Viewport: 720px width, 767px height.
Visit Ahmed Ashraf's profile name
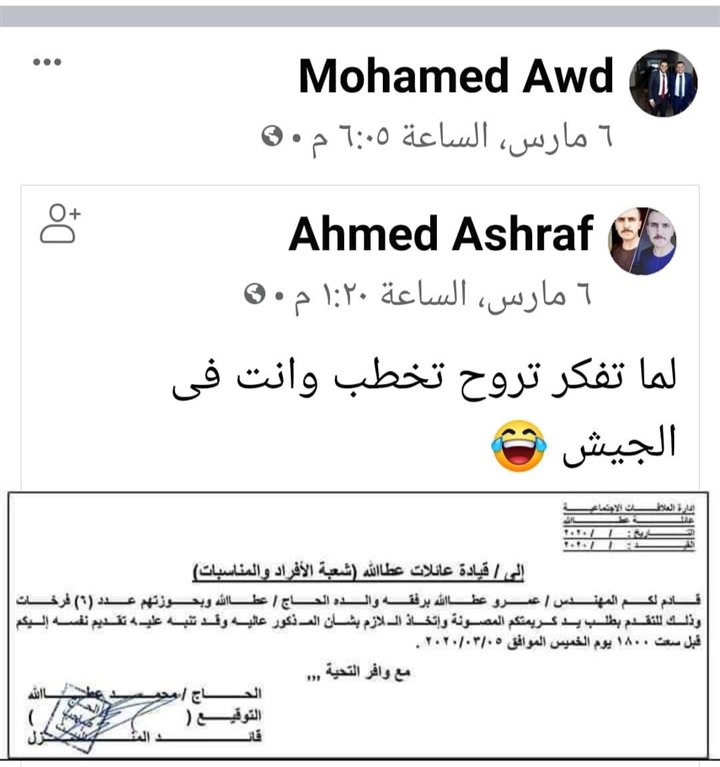[441, 234]
